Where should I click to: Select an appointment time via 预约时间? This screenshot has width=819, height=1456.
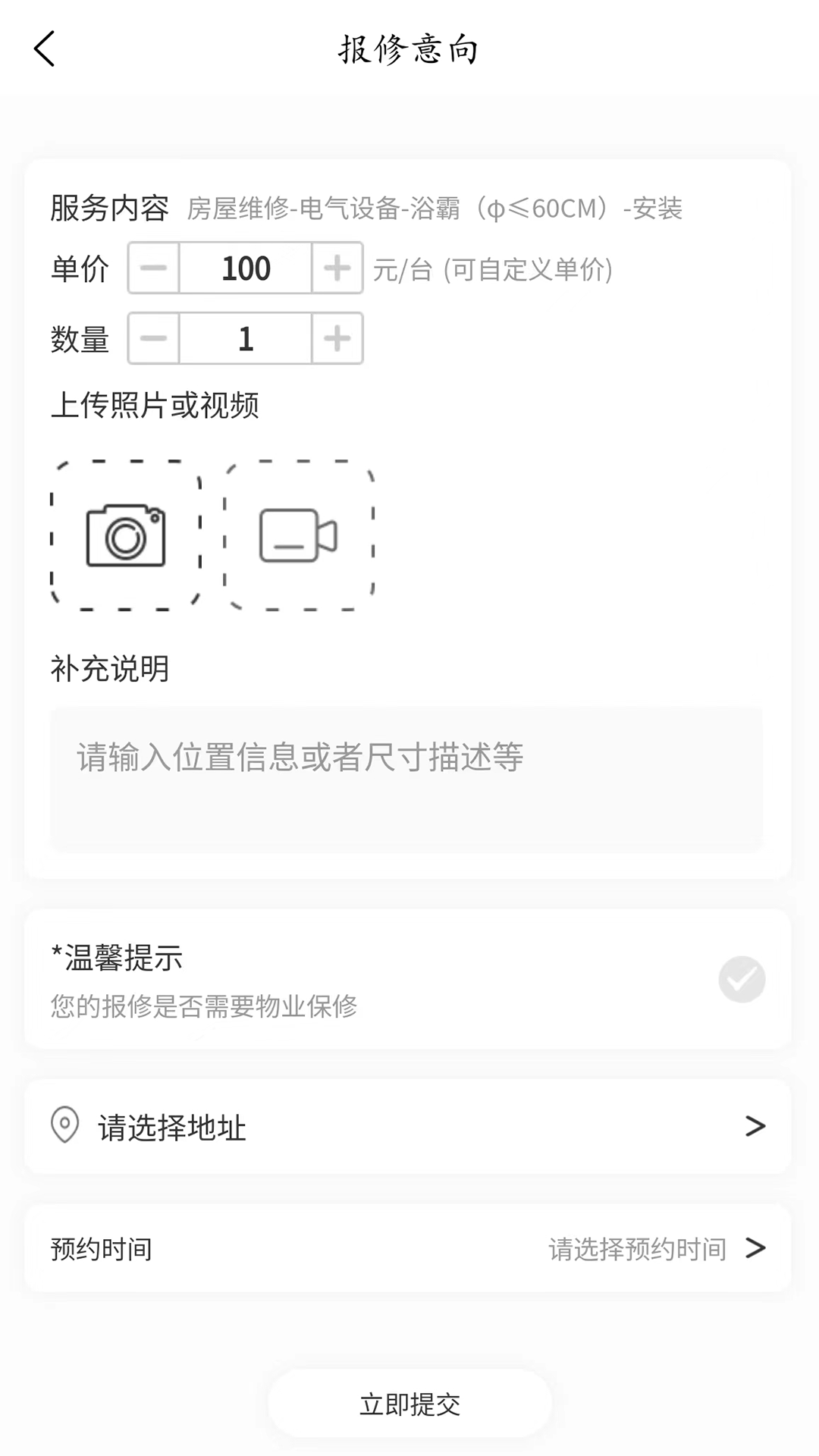tap(656, 1248)
